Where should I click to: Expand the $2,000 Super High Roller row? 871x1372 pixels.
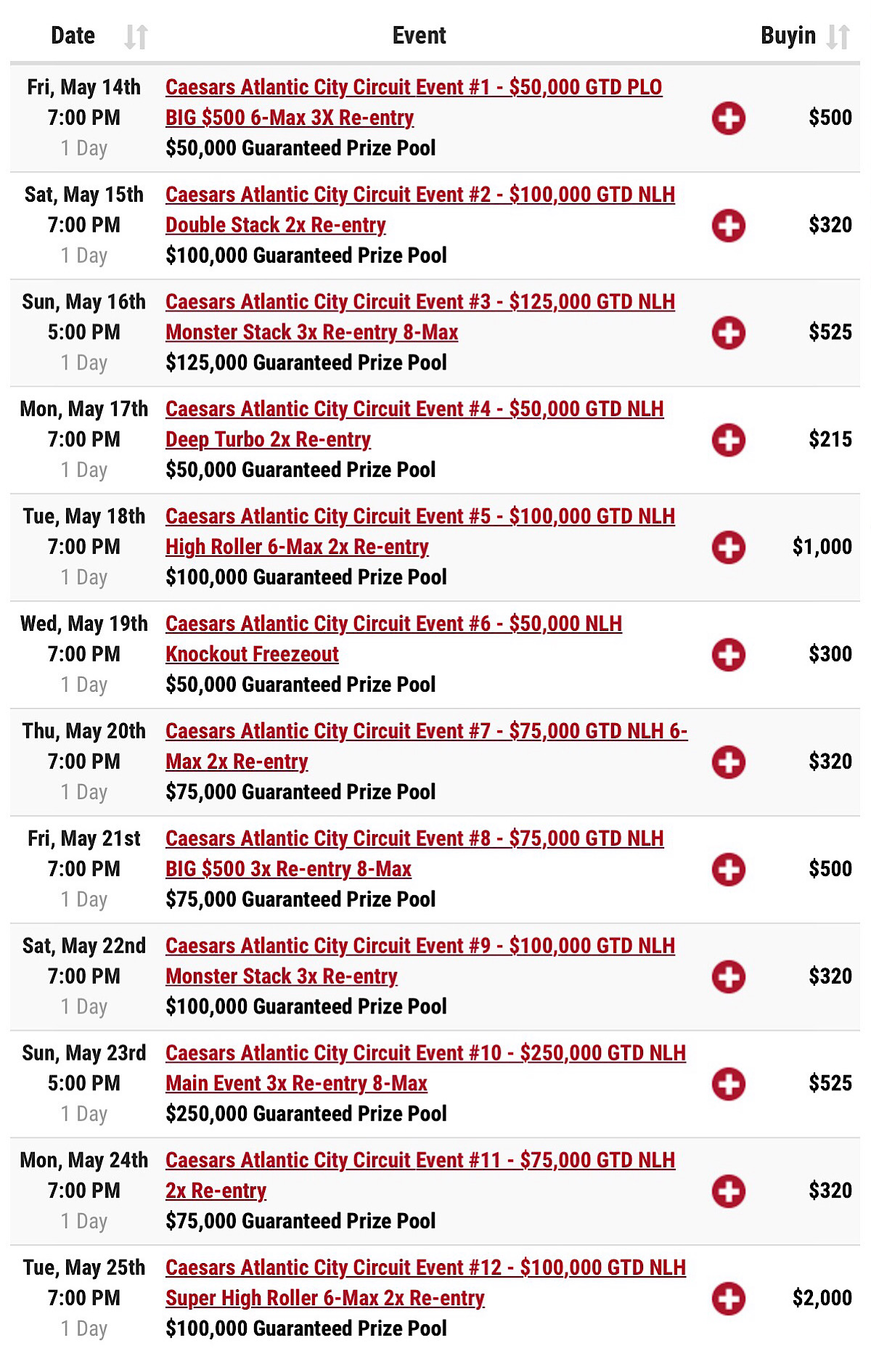tap(728, 1299)
